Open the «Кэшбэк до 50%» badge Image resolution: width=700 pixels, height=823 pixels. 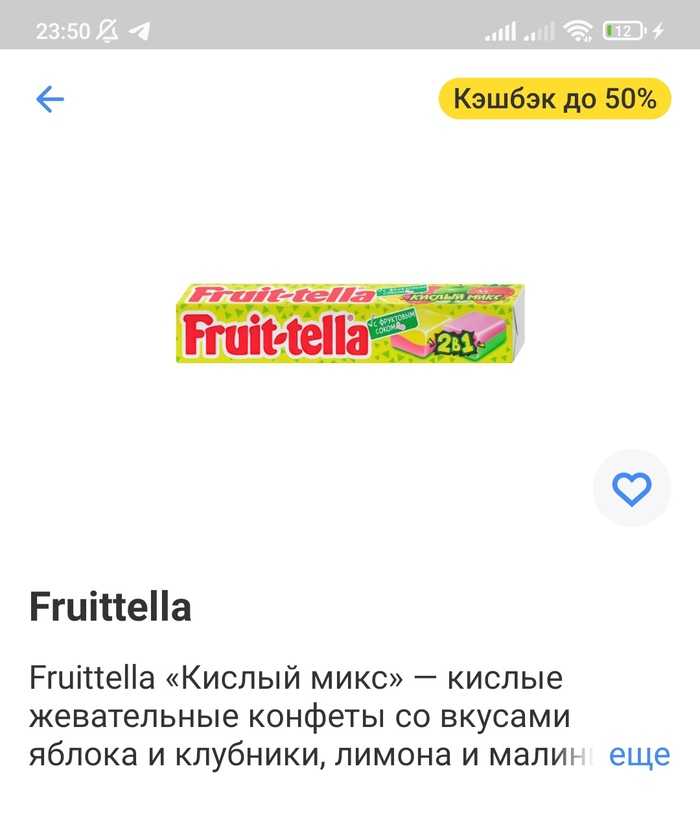pyautogui.click(x=554, y=99)
